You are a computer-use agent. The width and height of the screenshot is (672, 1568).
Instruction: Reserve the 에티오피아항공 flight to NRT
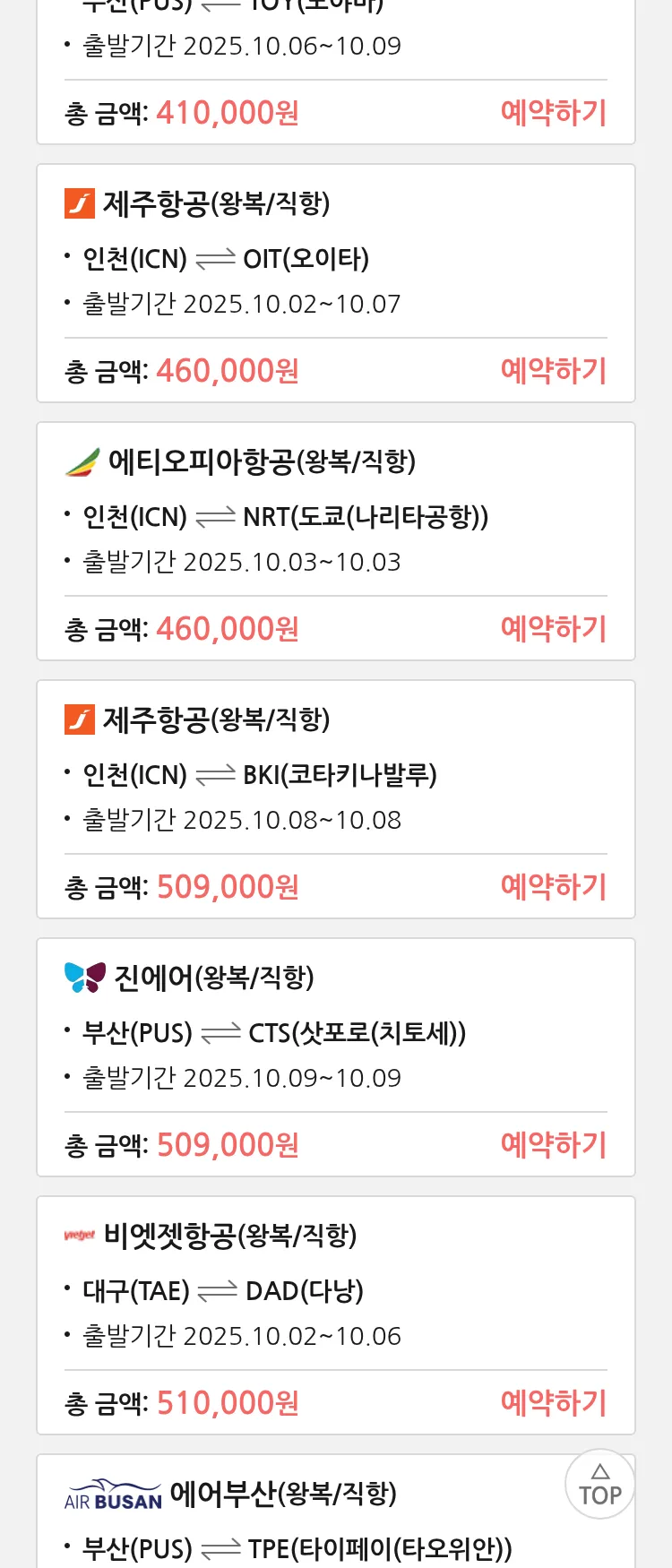click(x=553, y=629)
